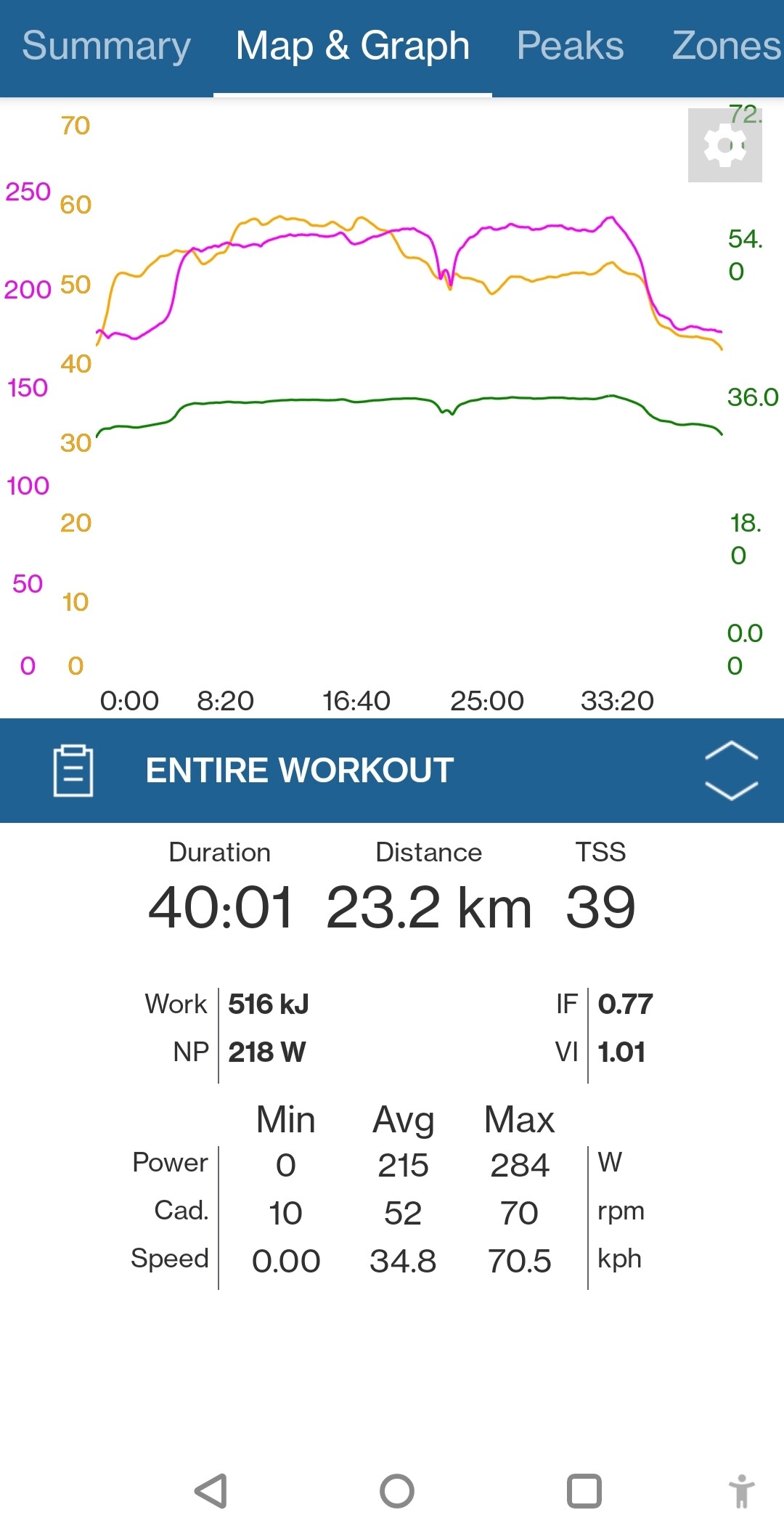Open the Peaks tab
The image size is (784, 1539).
pos(570,46)
